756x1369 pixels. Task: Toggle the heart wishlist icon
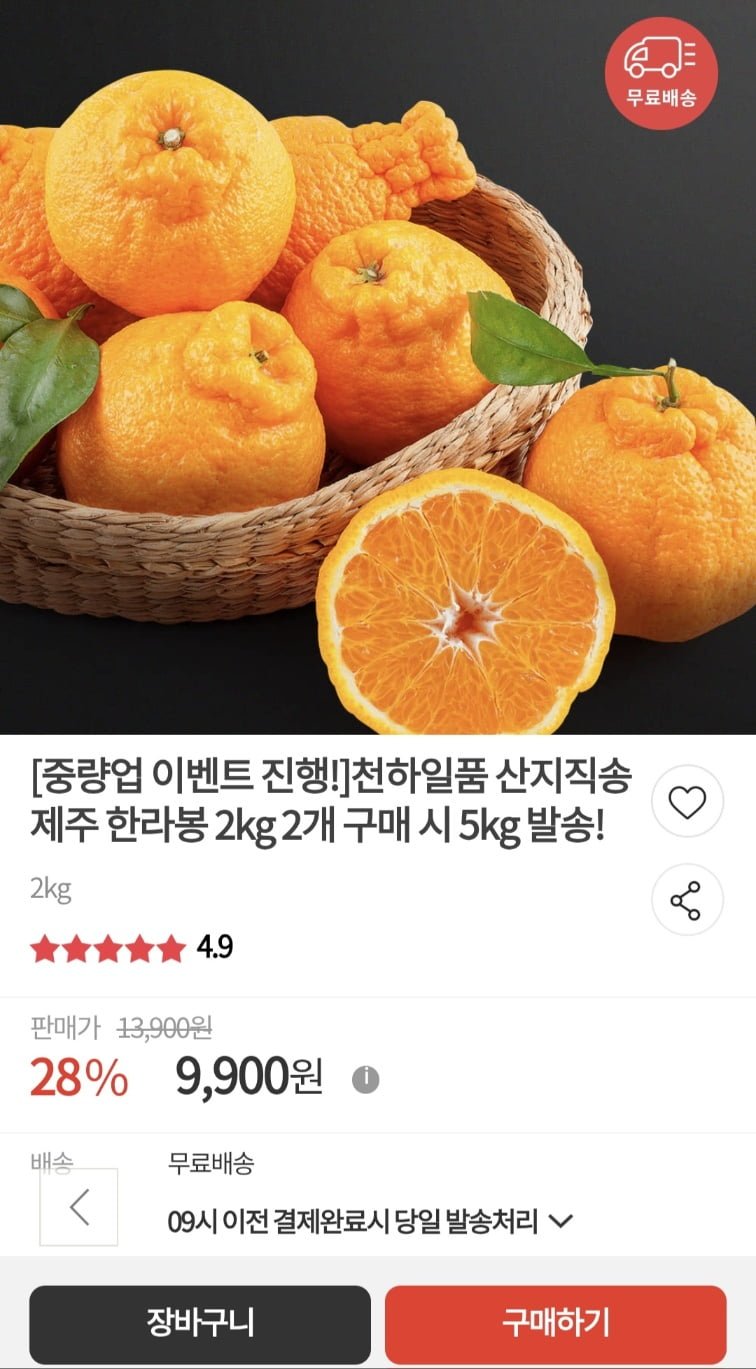686,802
